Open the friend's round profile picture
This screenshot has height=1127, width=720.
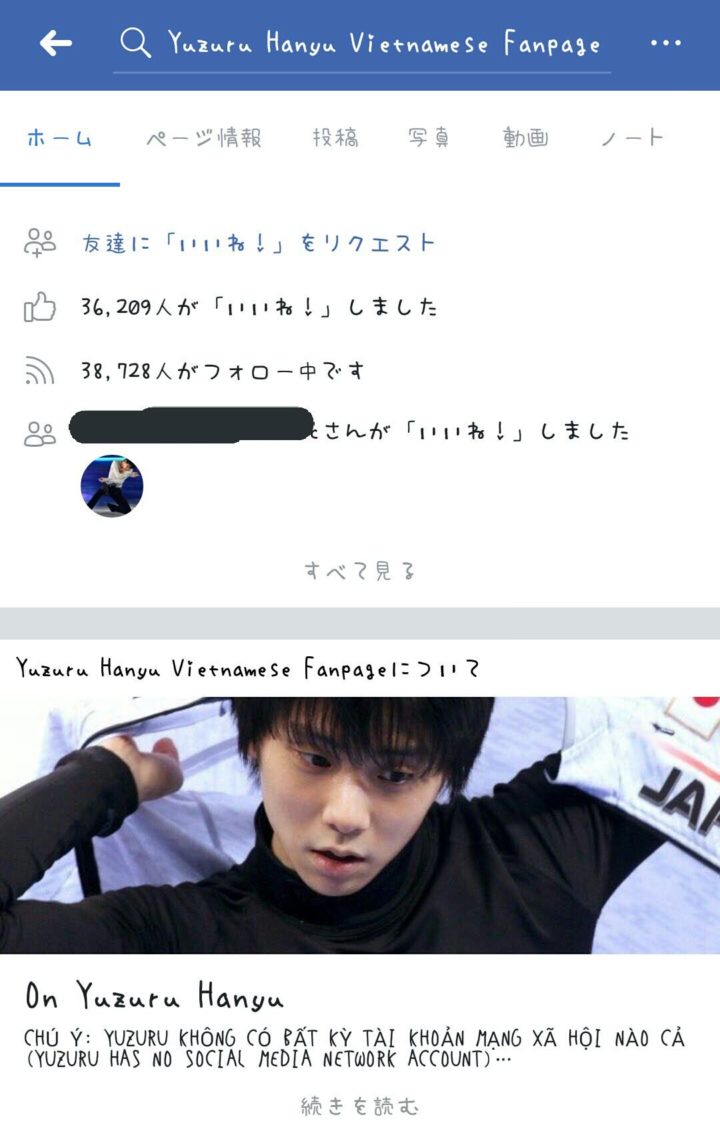coord(112,486)
